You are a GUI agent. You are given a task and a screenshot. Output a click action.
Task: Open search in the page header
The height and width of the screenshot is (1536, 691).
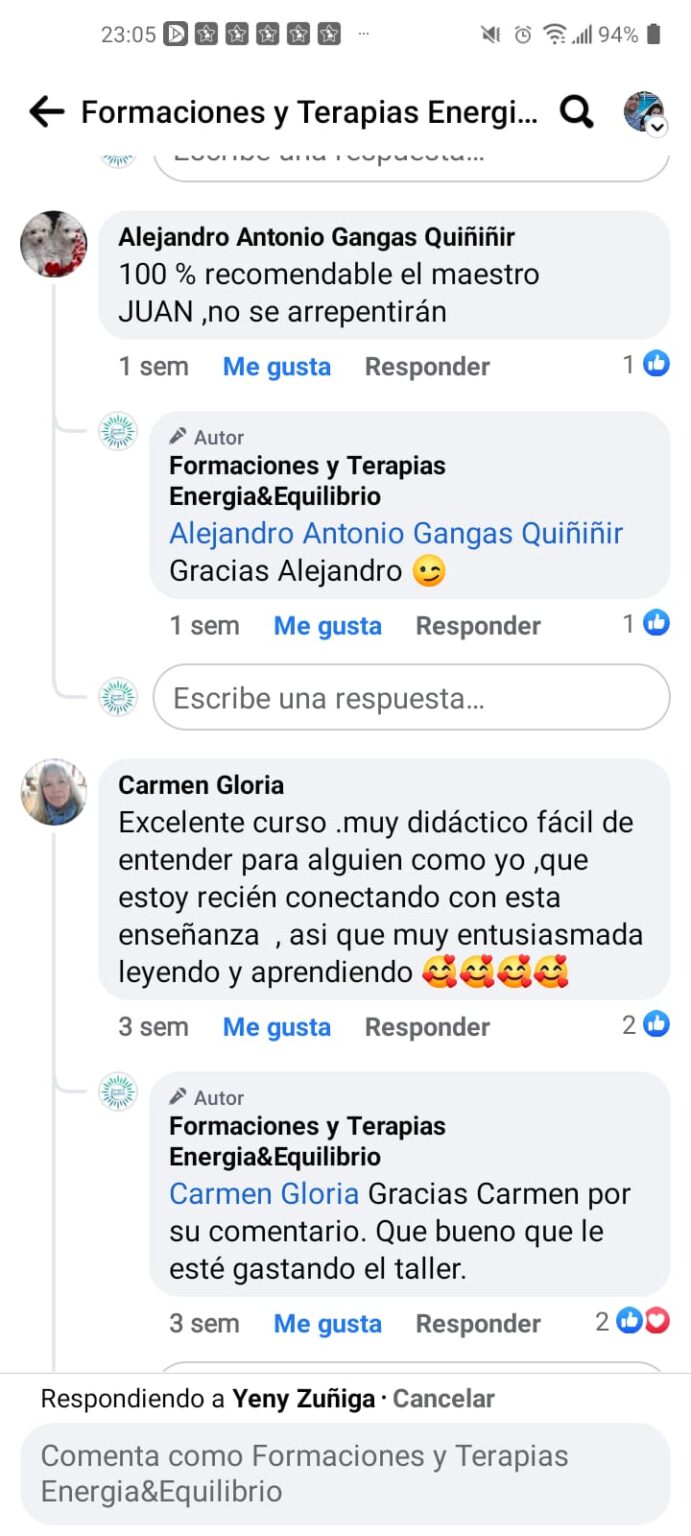576,112
